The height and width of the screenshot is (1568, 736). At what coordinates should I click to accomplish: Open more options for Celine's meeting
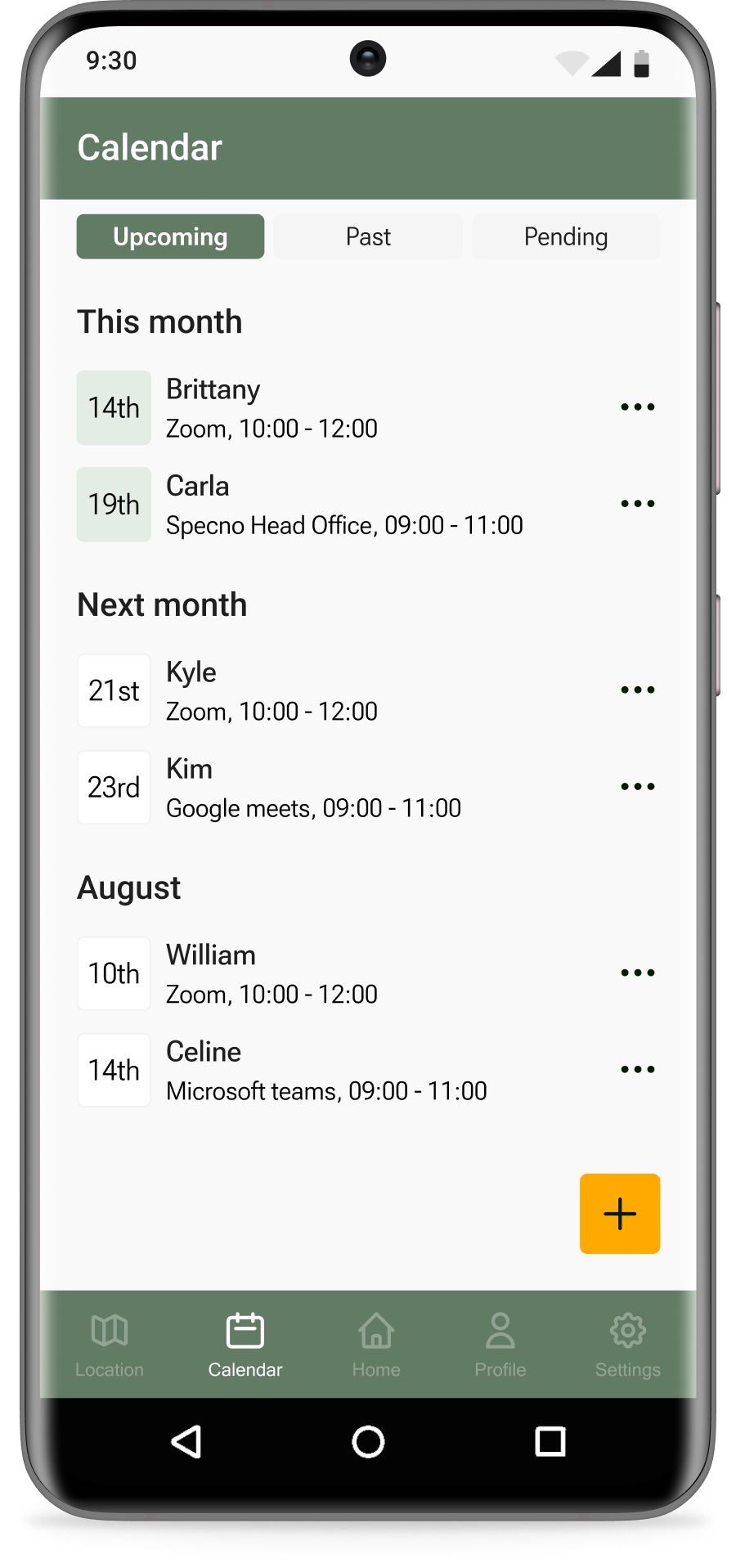637,1070
